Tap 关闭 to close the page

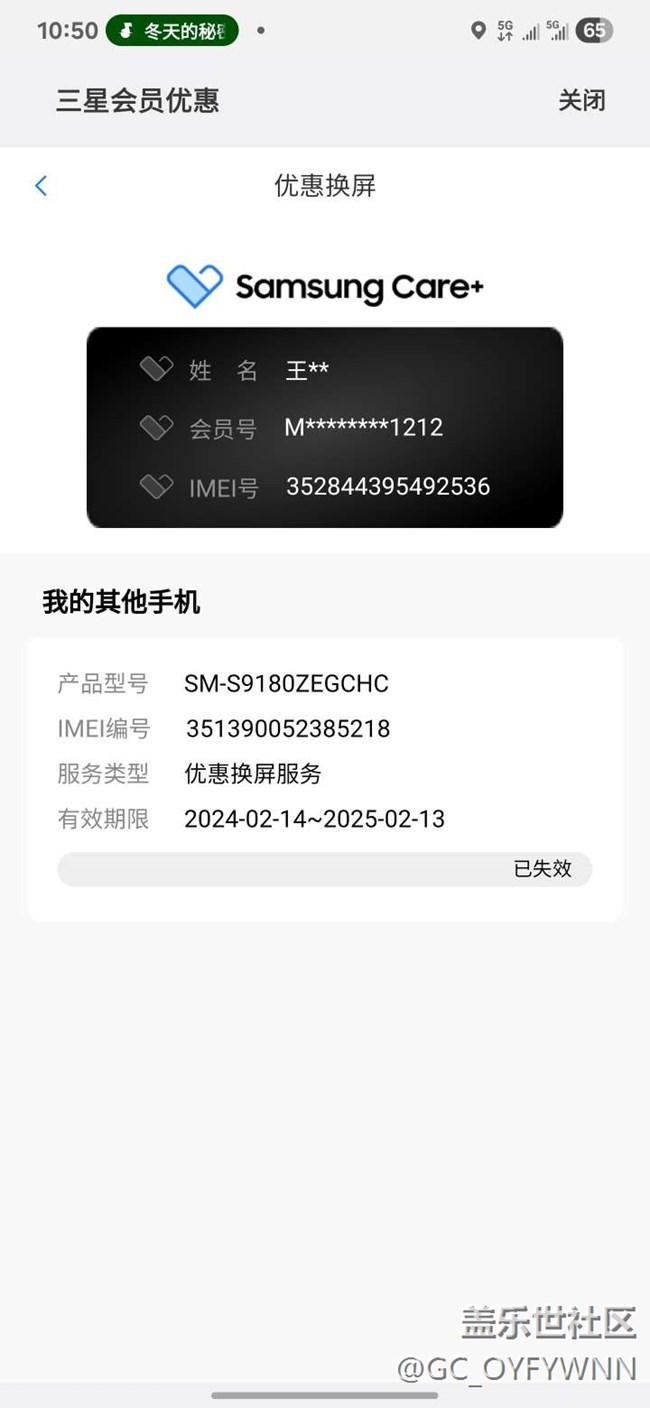581,100
